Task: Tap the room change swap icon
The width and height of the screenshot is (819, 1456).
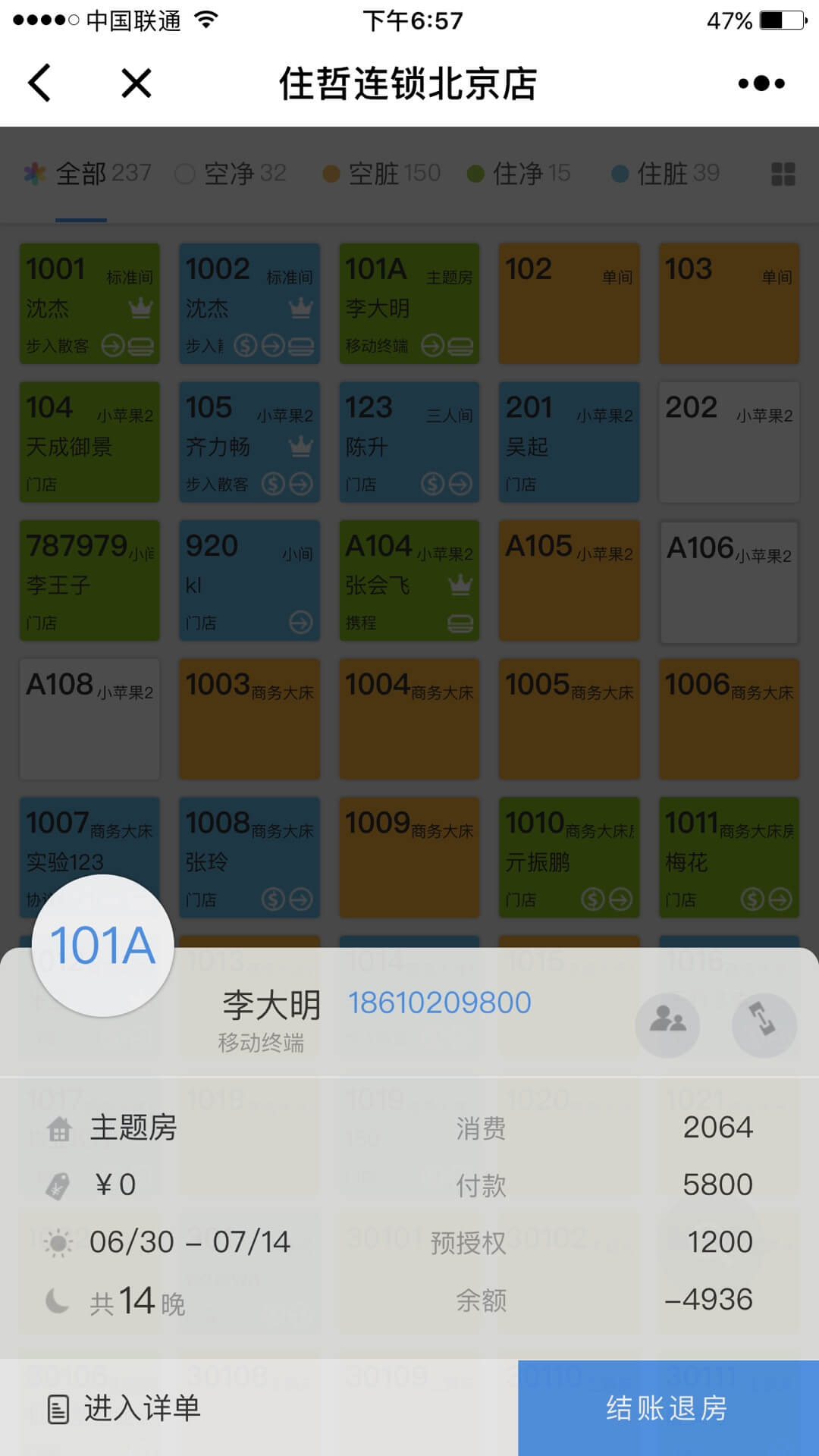Action: click(x=763, y=1021)
